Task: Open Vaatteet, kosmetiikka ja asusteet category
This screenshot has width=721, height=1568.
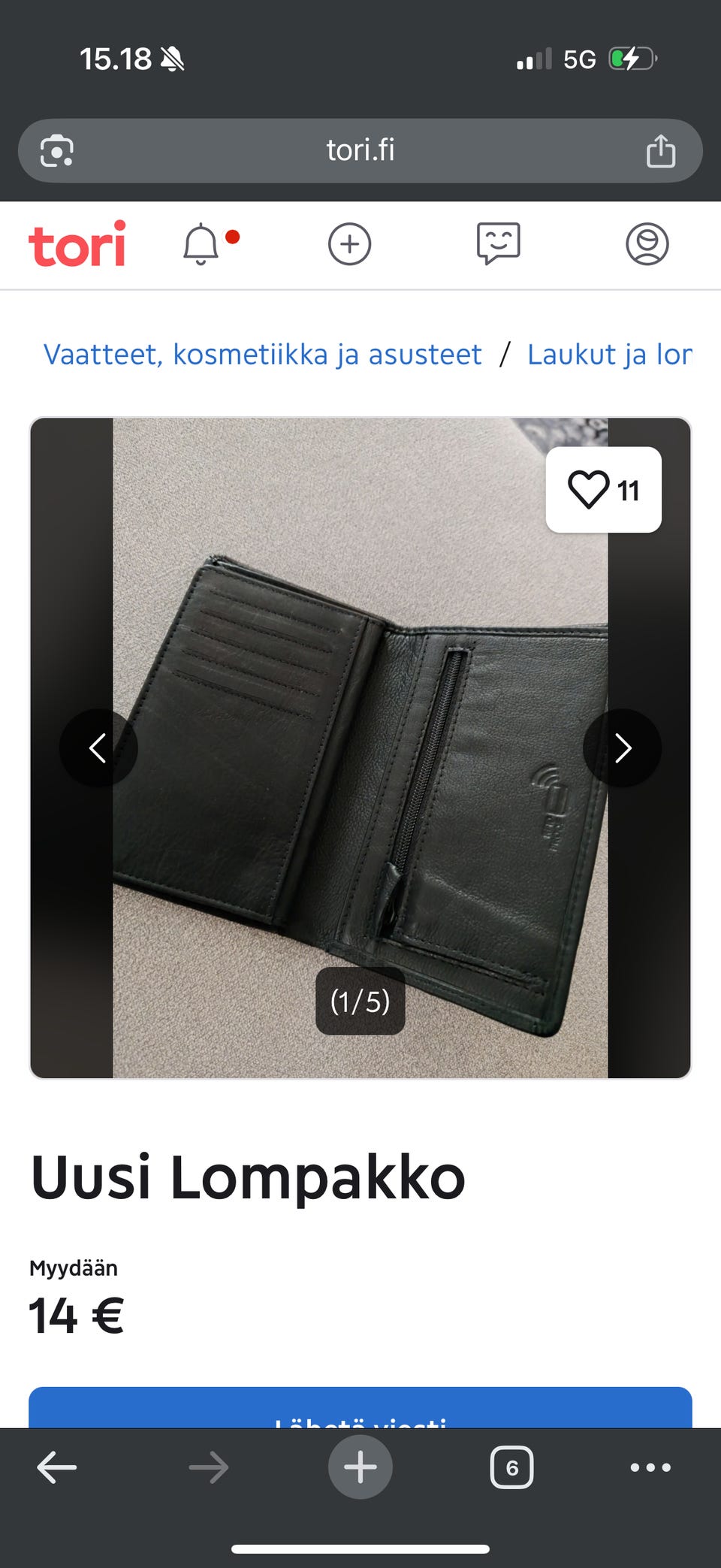Action: pos(263,355)
